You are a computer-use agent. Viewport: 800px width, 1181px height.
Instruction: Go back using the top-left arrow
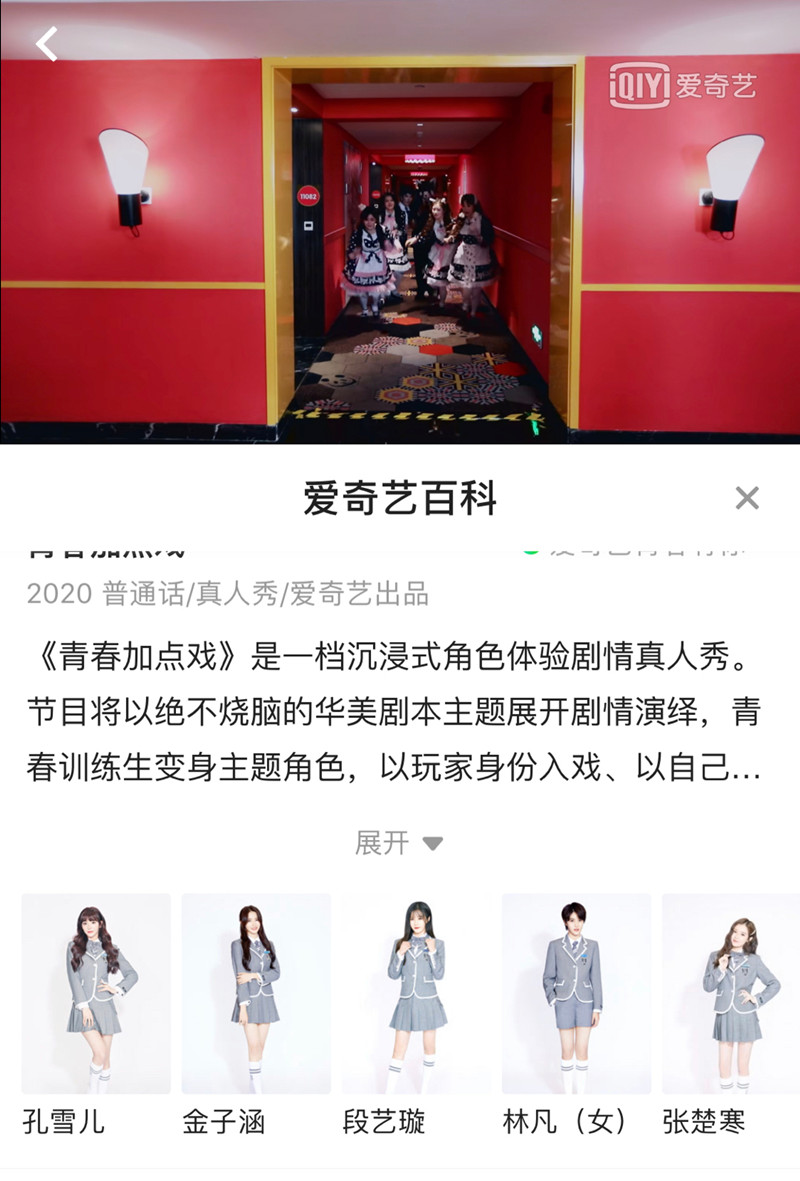click(46, 43)
